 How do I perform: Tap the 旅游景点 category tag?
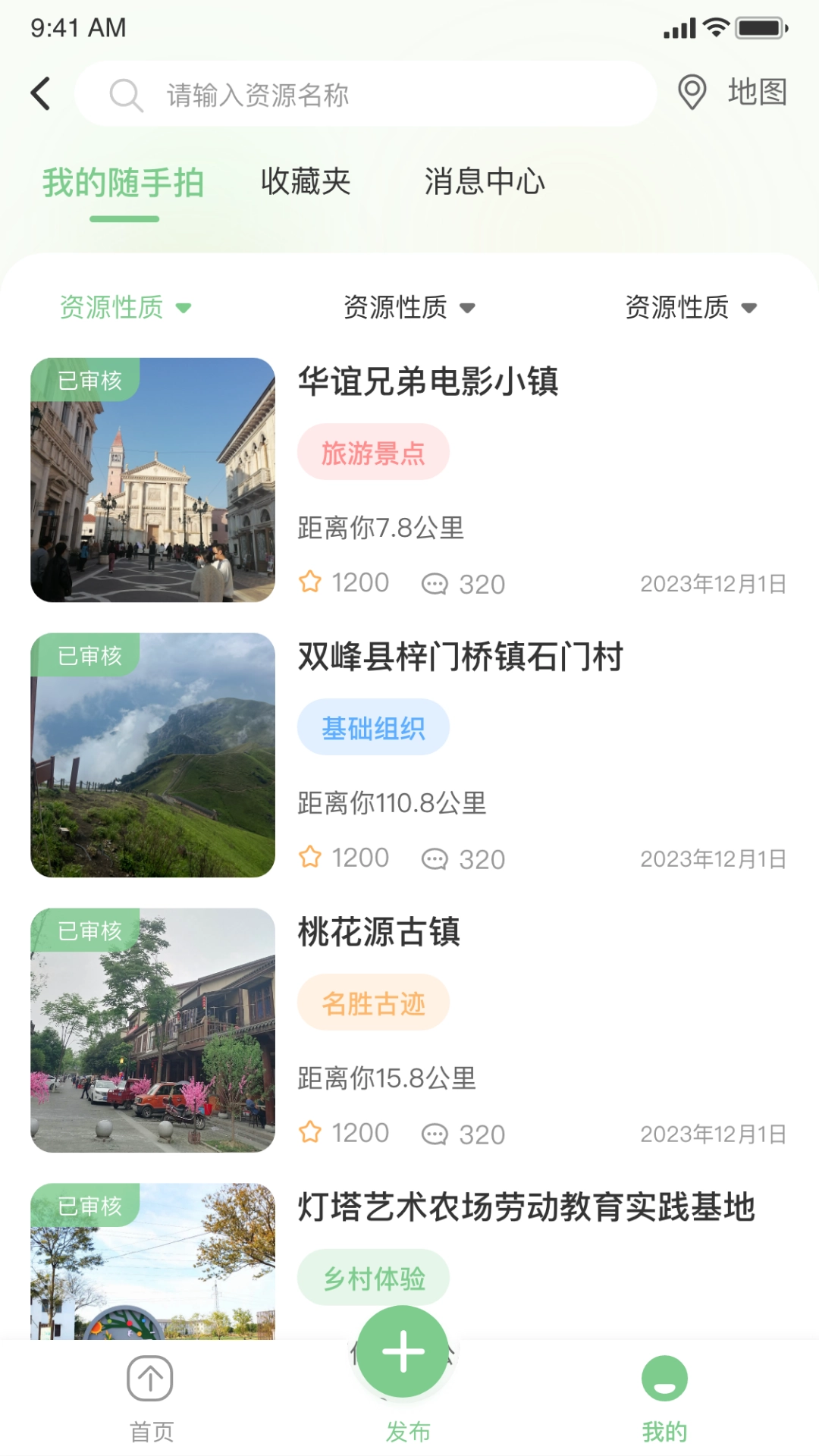pyautogui.click(x=373, y=451)
